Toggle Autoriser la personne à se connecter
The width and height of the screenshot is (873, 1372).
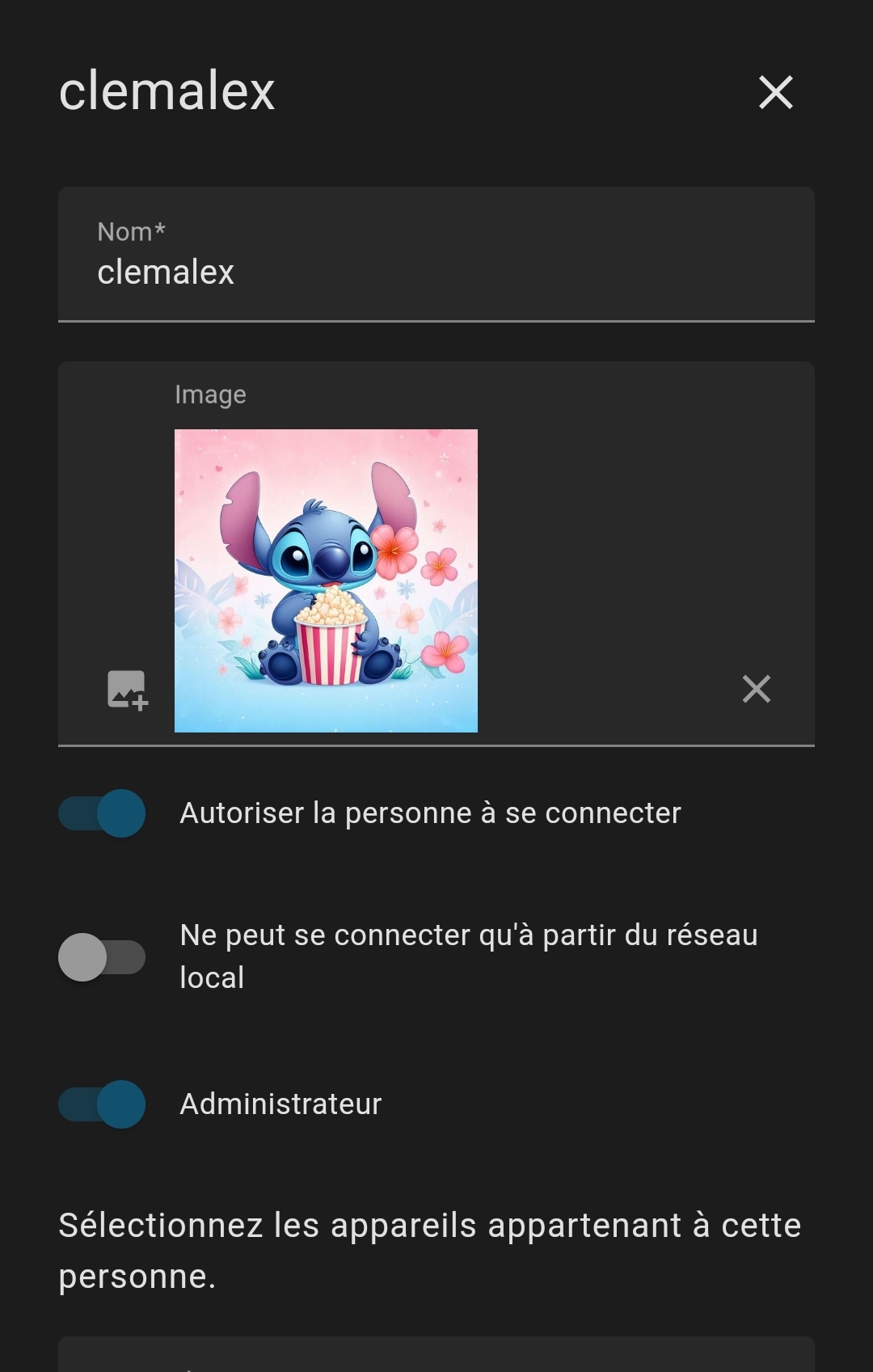(x=102, y=813)
